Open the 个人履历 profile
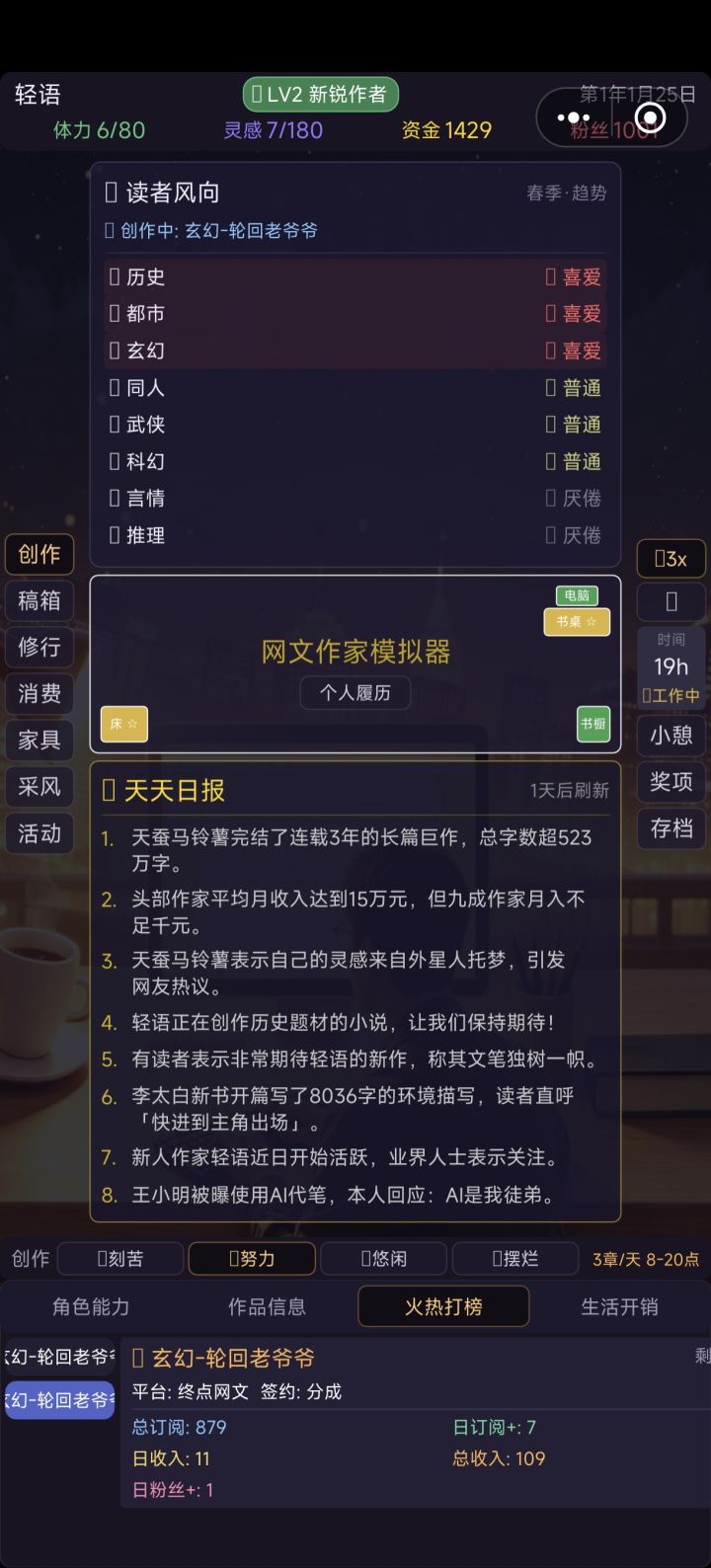This screenshot has width=711, height=1568. tap(355, 693)
